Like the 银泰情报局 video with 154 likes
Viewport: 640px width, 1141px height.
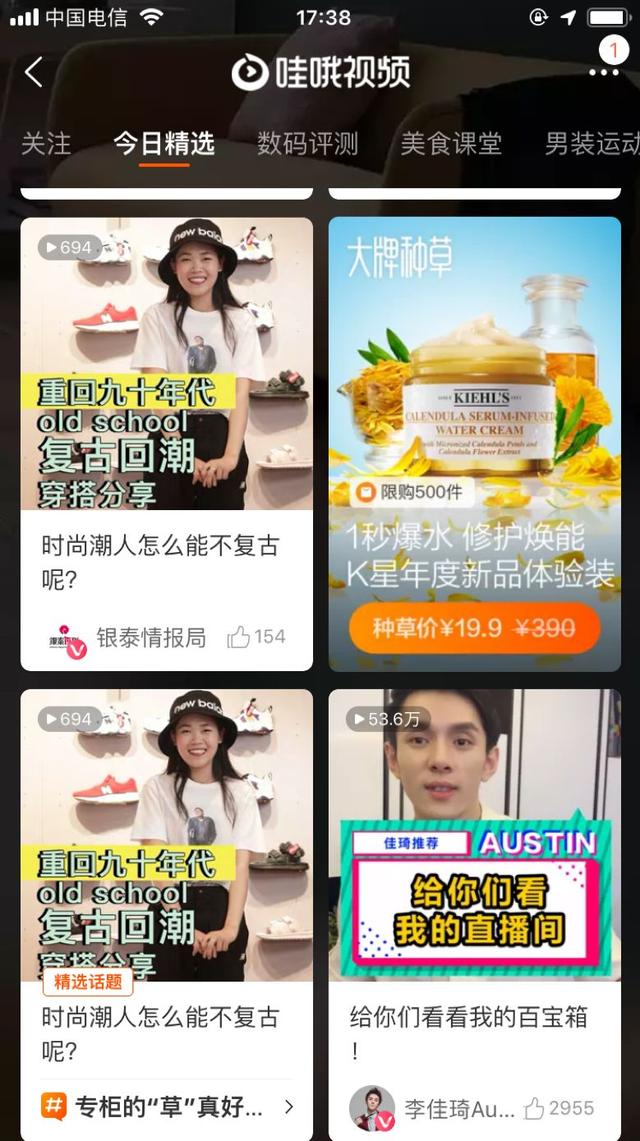pyautogui.click(x=256, y=637)
